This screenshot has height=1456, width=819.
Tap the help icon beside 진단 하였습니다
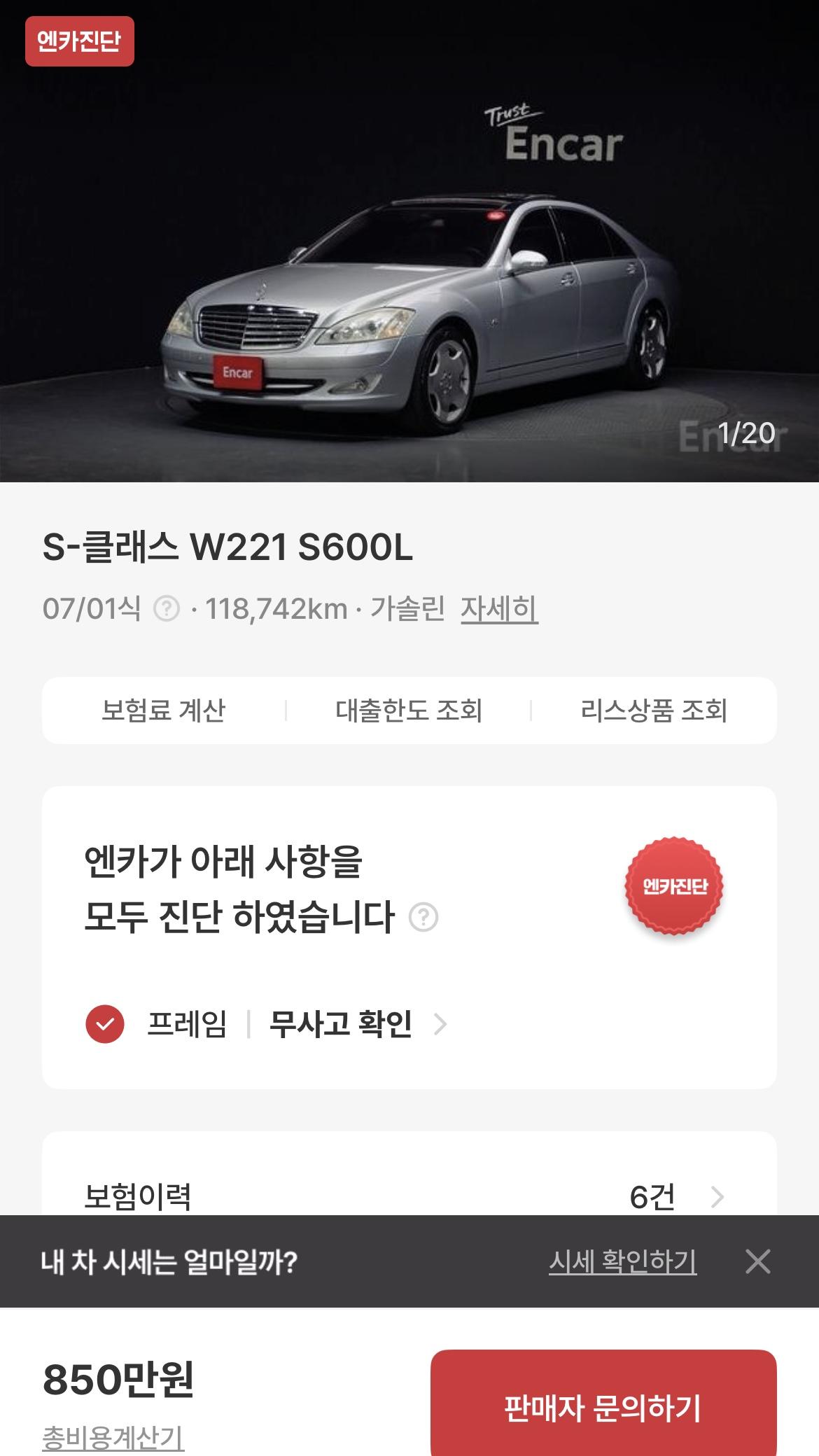point(423,917)
